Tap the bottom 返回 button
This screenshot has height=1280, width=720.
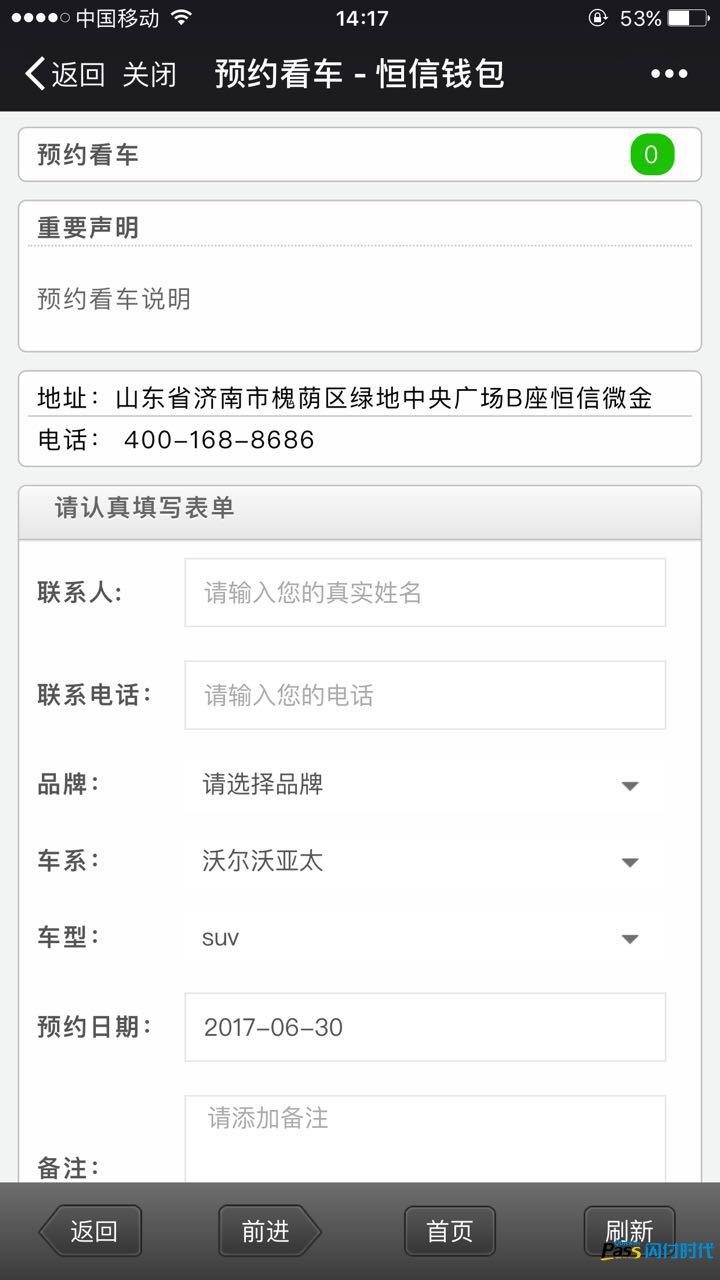click(x=91, y=1231)
